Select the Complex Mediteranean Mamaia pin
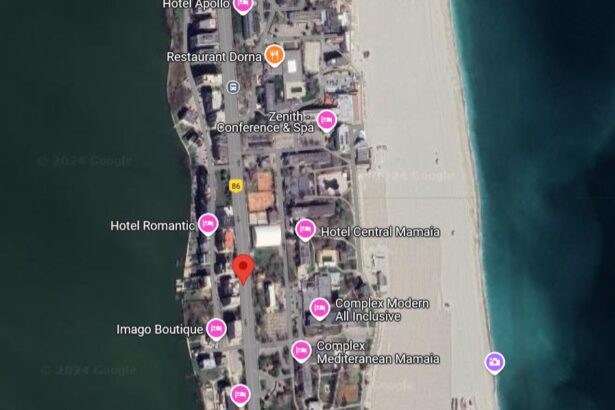615x410 pixels. coord(301,350)
